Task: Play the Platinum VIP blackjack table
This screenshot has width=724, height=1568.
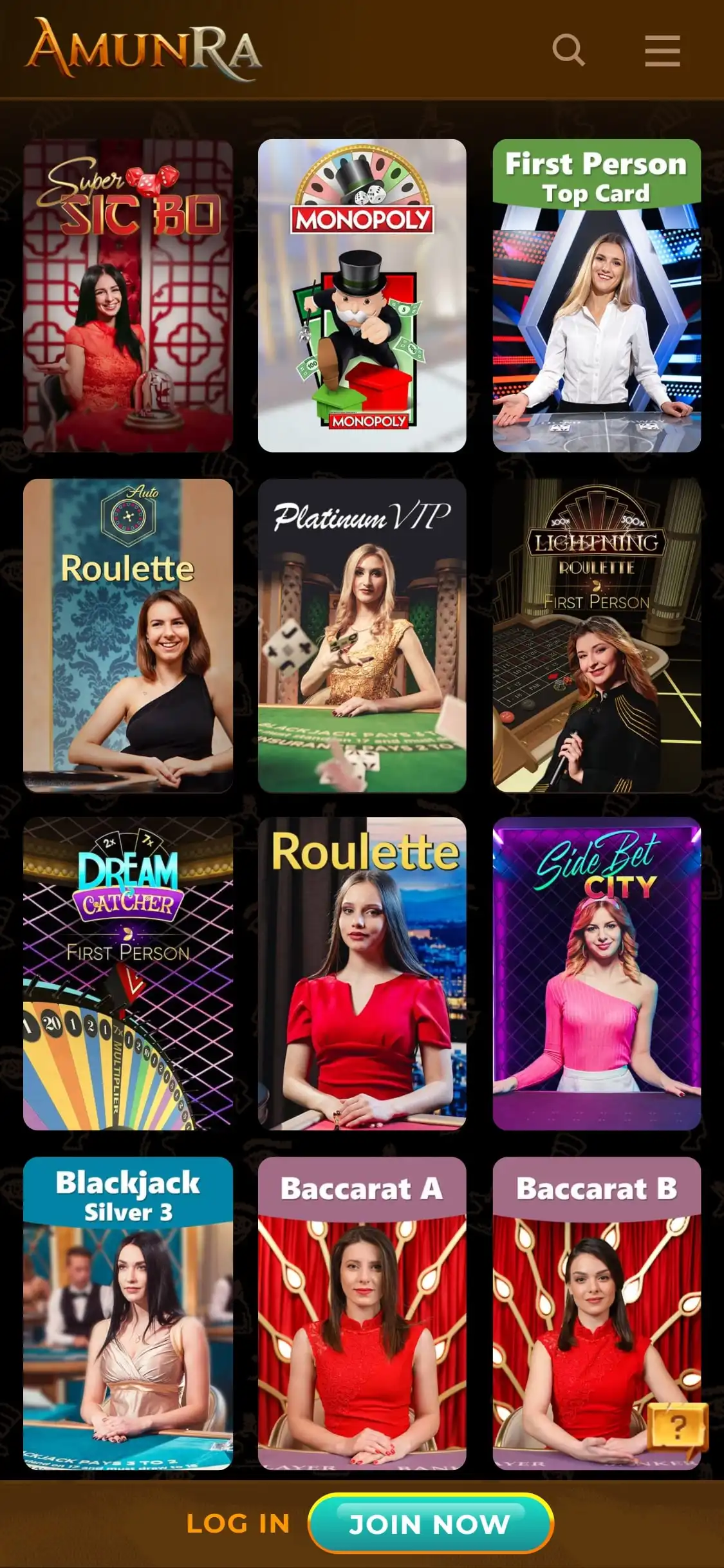Action: coord(362,635)
